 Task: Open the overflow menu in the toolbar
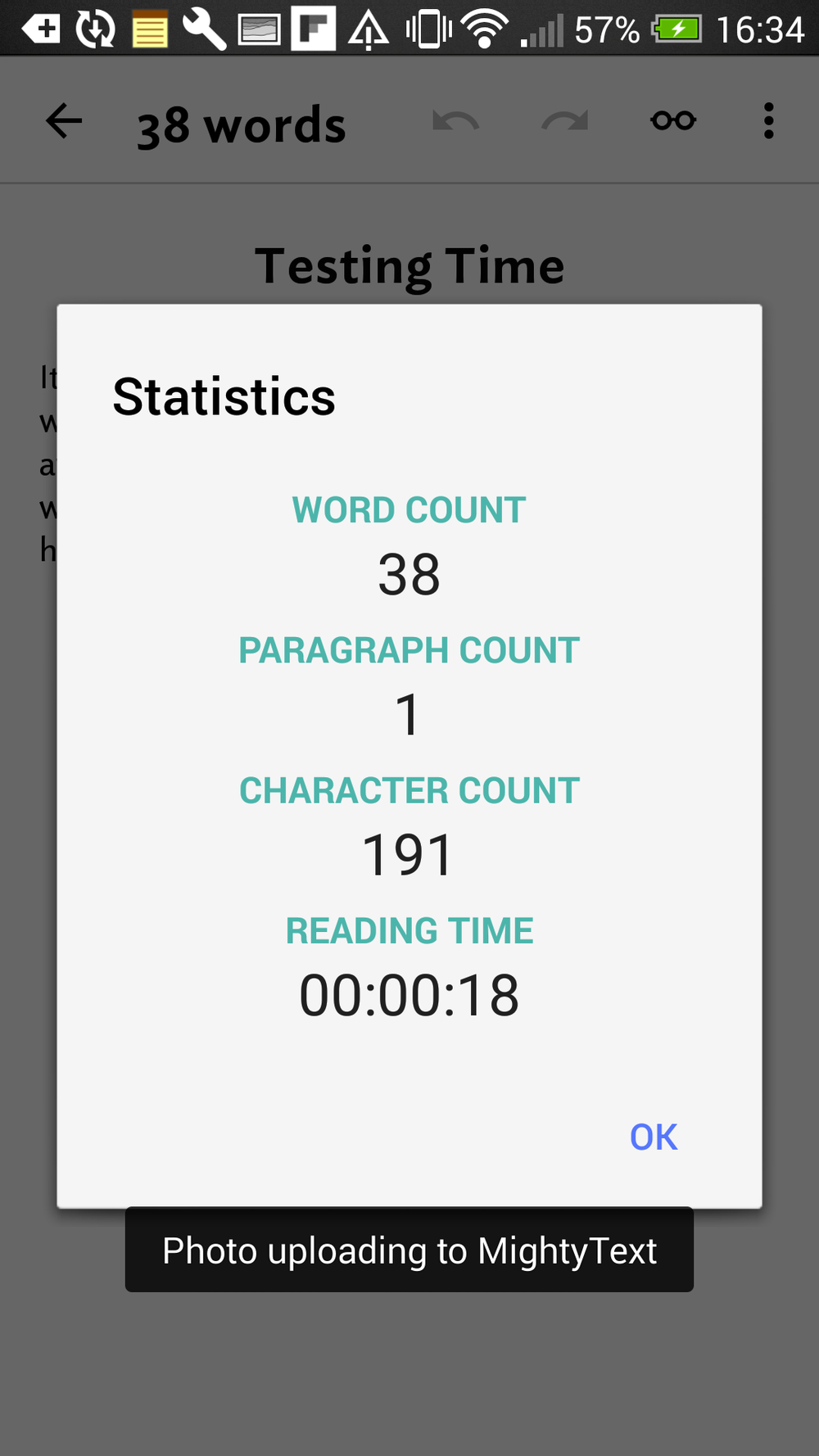click(768, 120)
